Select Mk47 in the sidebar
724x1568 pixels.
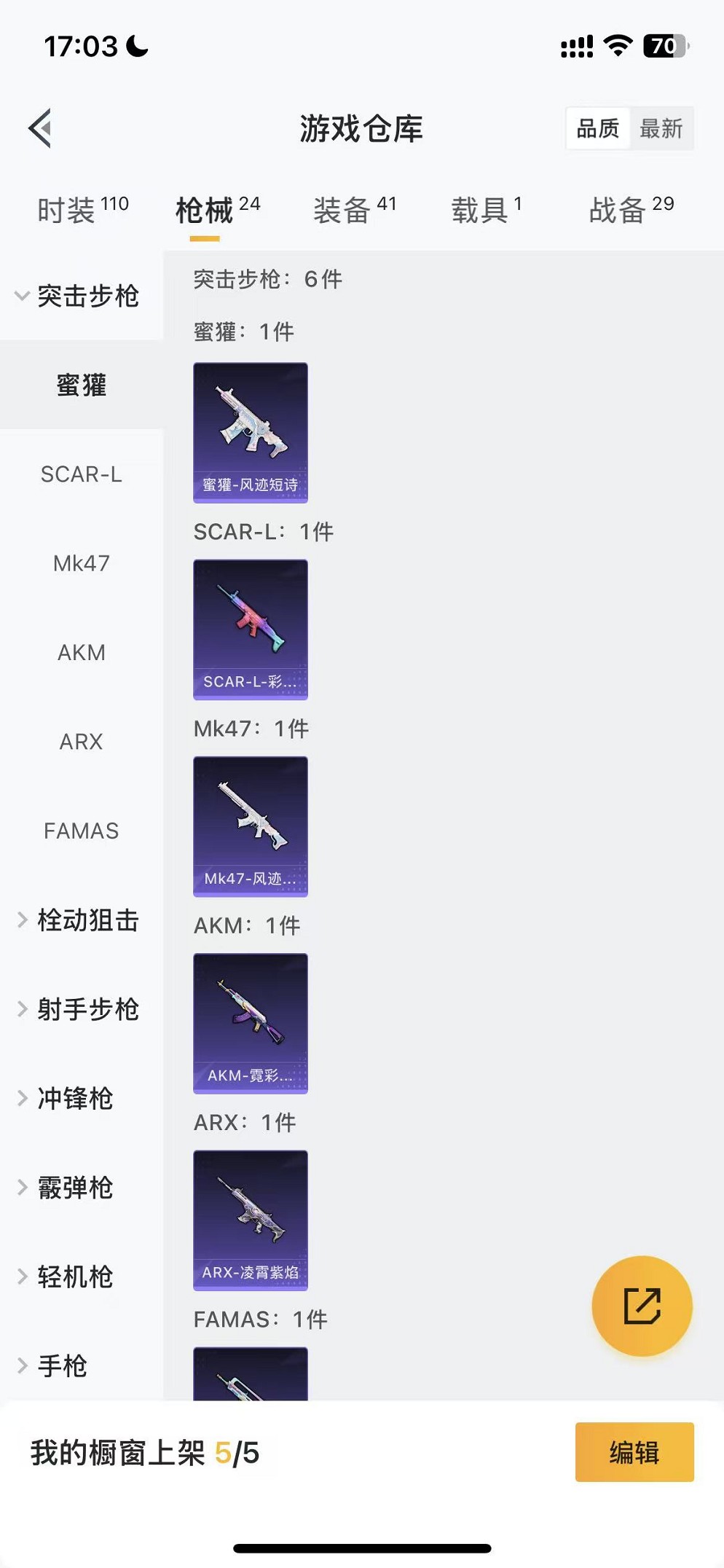[81, 563]
